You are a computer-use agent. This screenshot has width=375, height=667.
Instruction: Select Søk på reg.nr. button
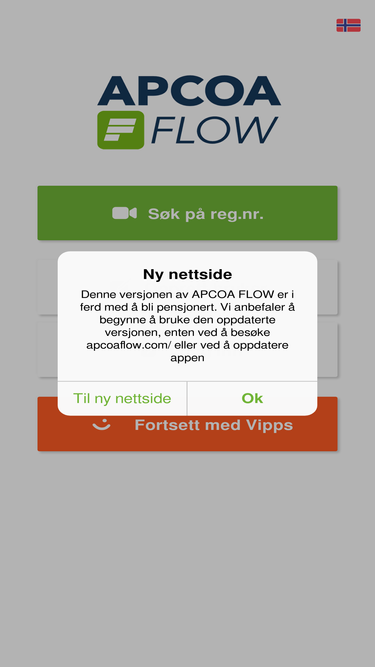tap(188, 213)
